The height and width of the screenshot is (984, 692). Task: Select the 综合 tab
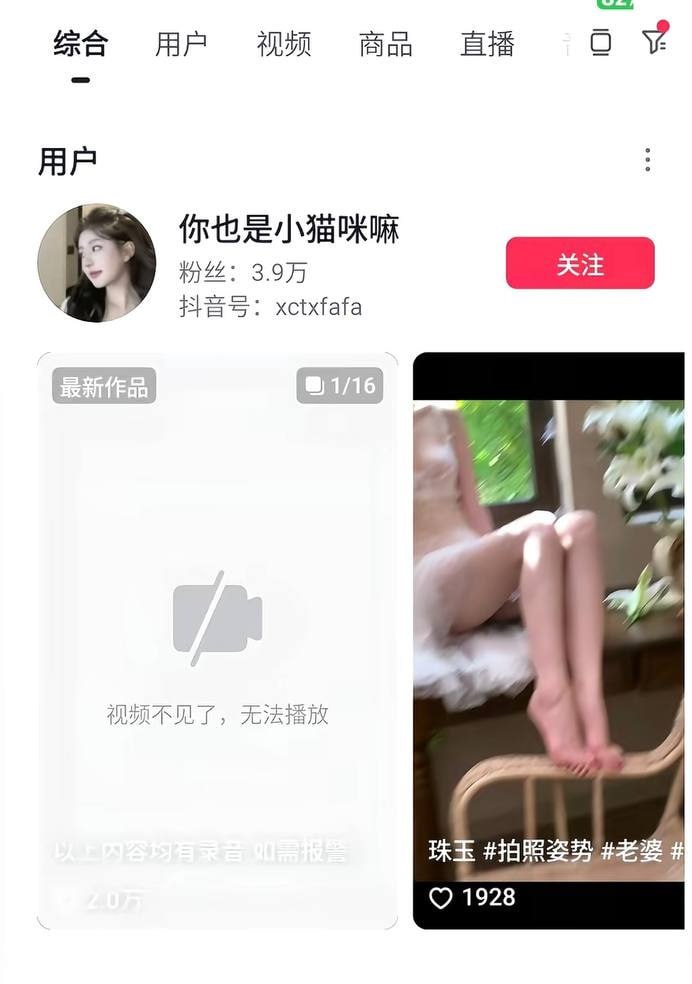coord(80,45)
